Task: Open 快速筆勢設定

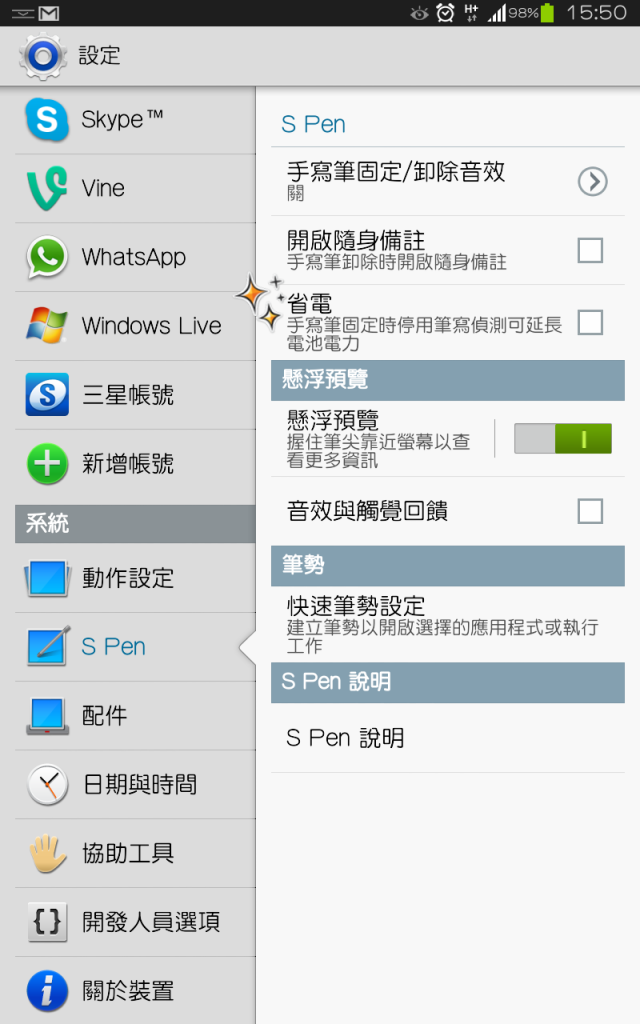Action: point(448,624)
